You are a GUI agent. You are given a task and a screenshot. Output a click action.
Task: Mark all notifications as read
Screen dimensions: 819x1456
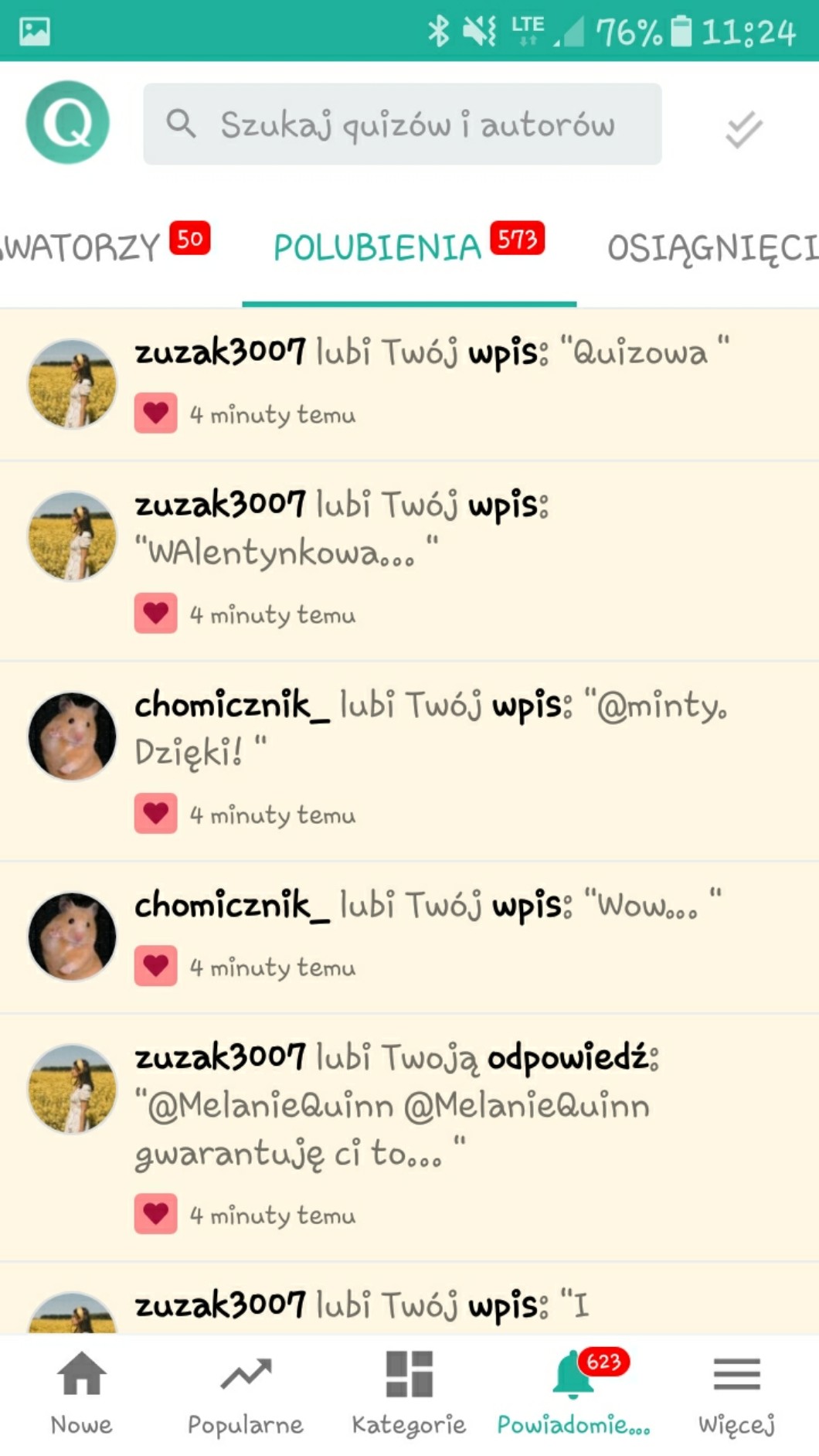coord(743,128)
